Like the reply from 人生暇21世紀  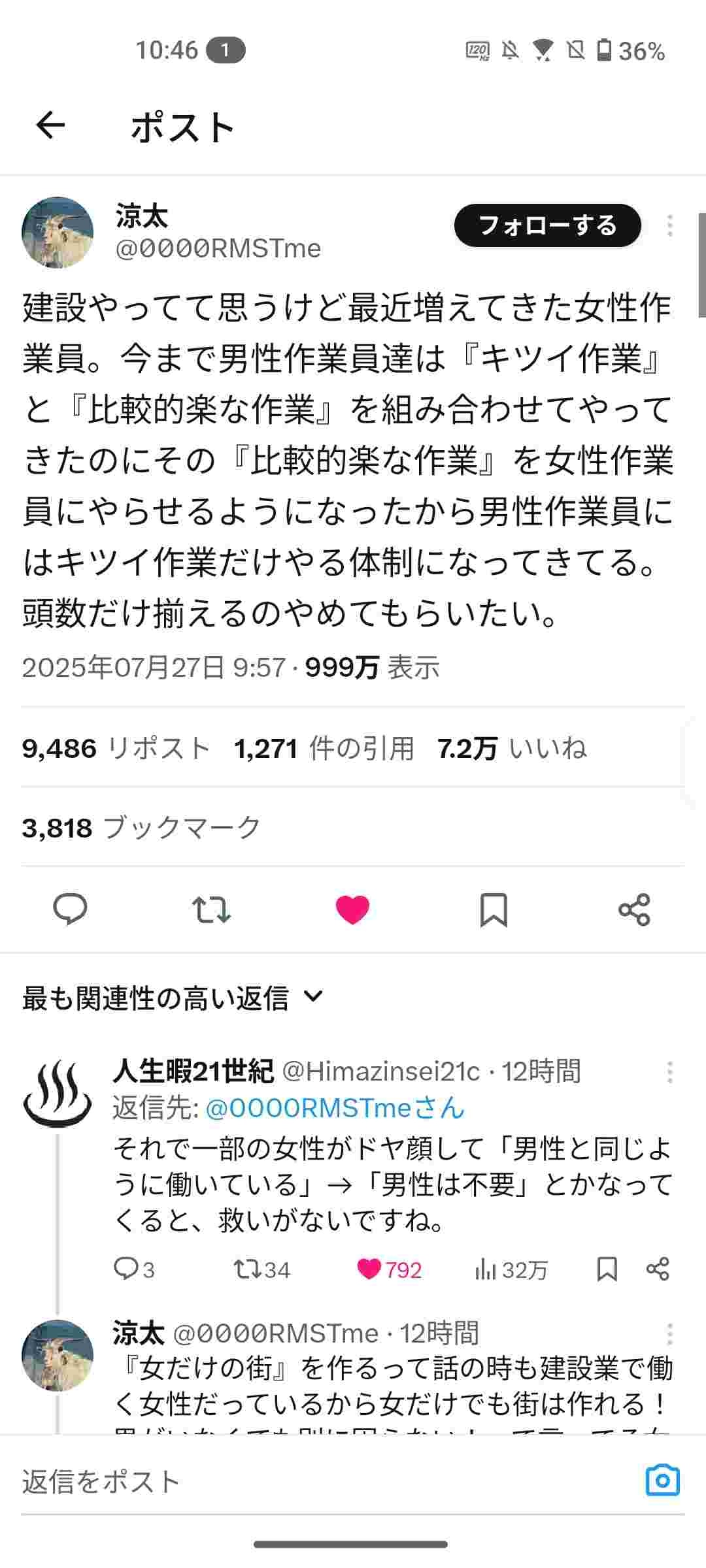(x=389, y=1269)
